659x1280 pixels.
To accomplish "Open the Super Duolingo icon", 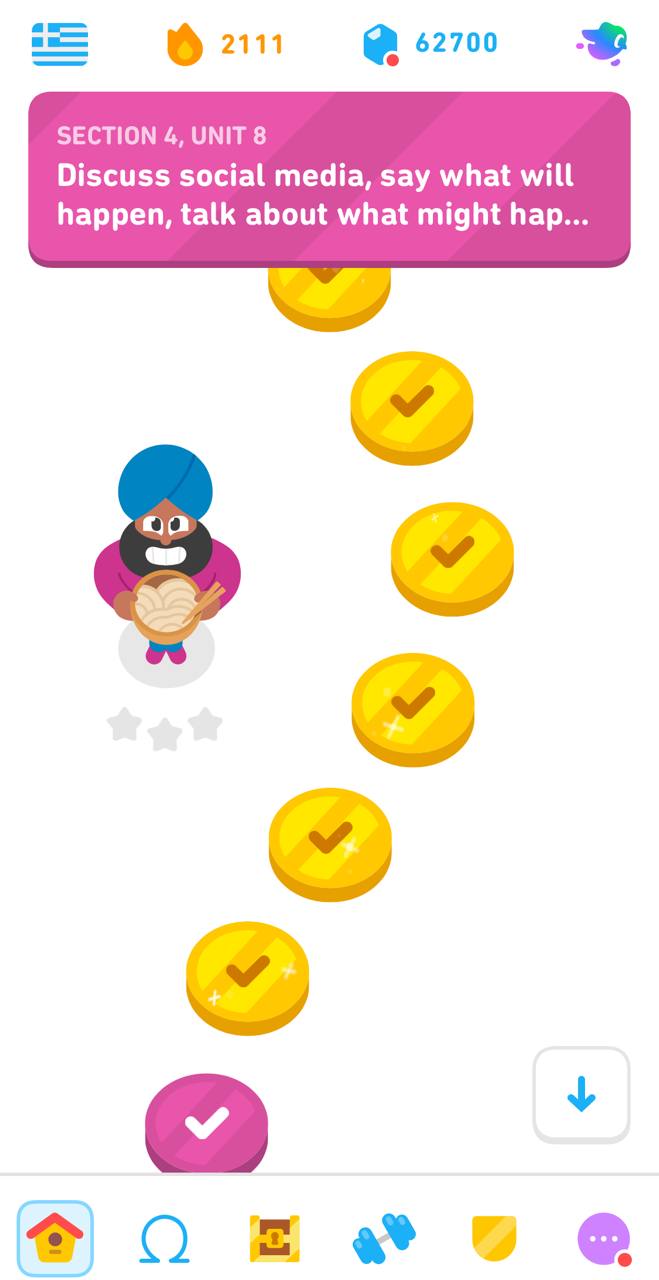I will [604, 44].
